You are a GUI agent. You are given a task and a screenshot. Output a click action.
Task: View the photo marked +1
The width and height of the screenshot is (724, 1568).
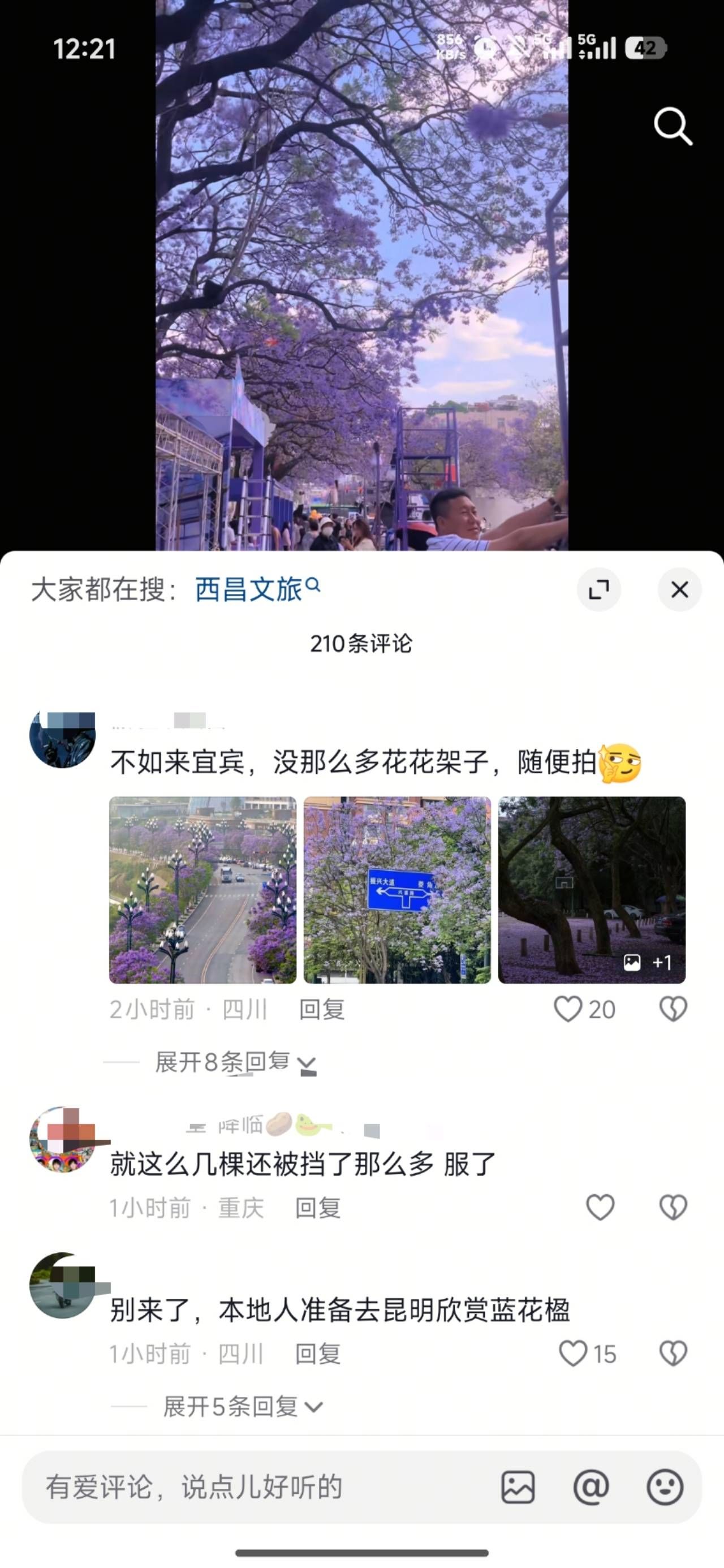591,890
